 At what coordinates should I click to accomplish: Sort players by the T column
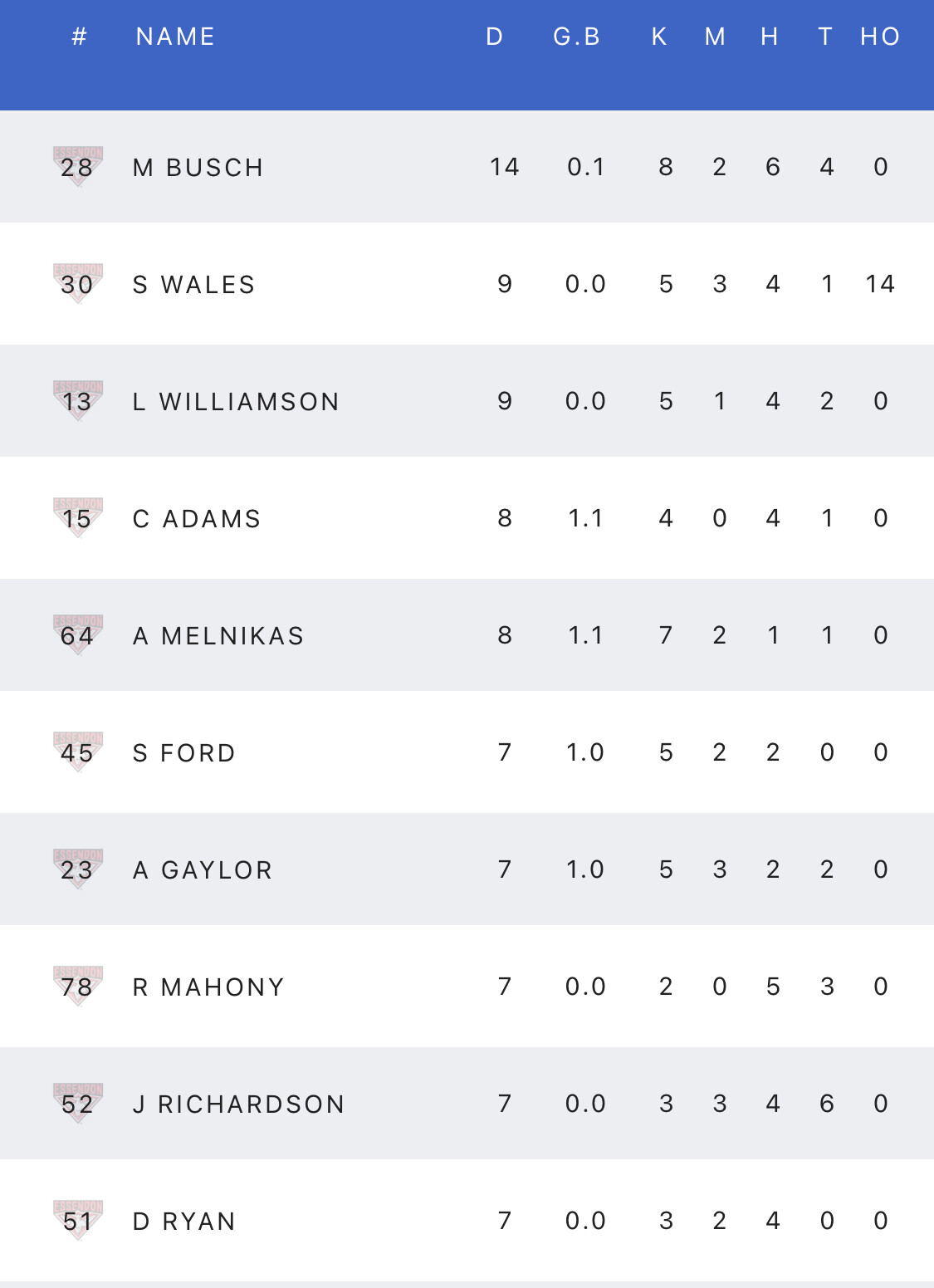tap(825, 37)
